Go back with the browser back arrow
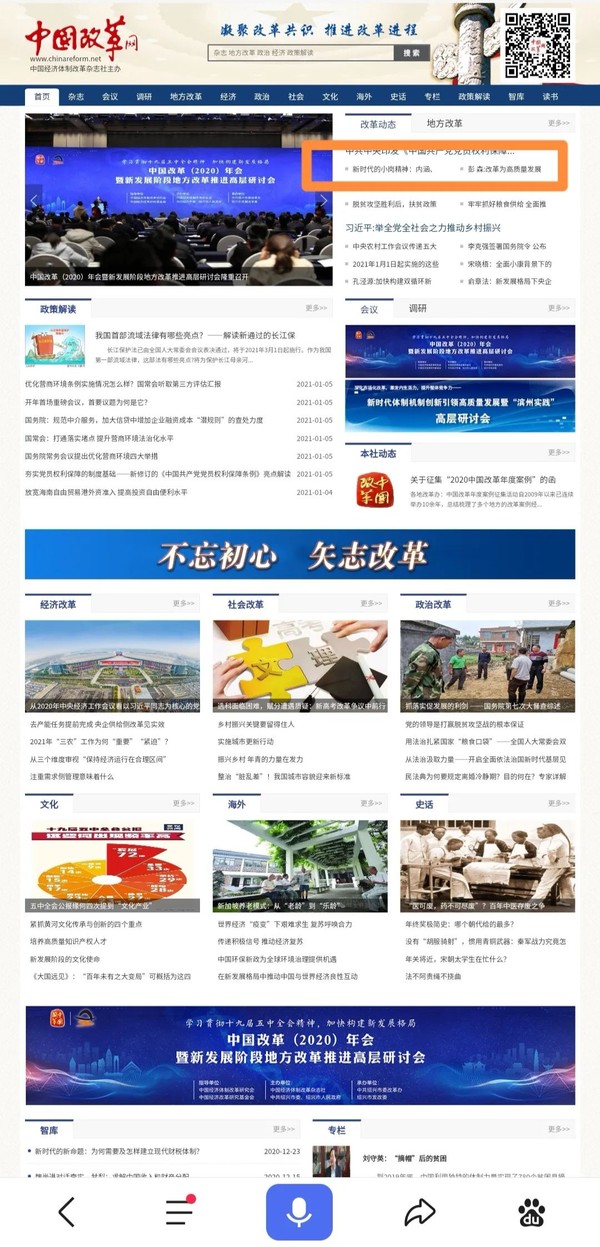Viewport: 600px width, 1247px height. 67,1212
